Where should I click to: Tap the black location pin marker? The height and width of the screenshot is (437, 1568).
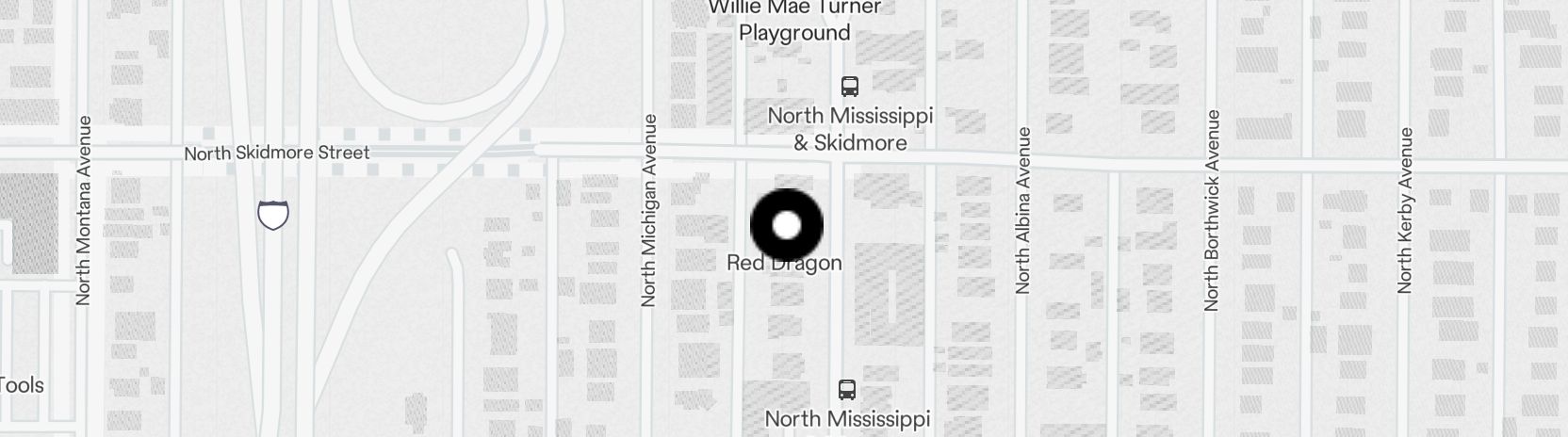787,225
